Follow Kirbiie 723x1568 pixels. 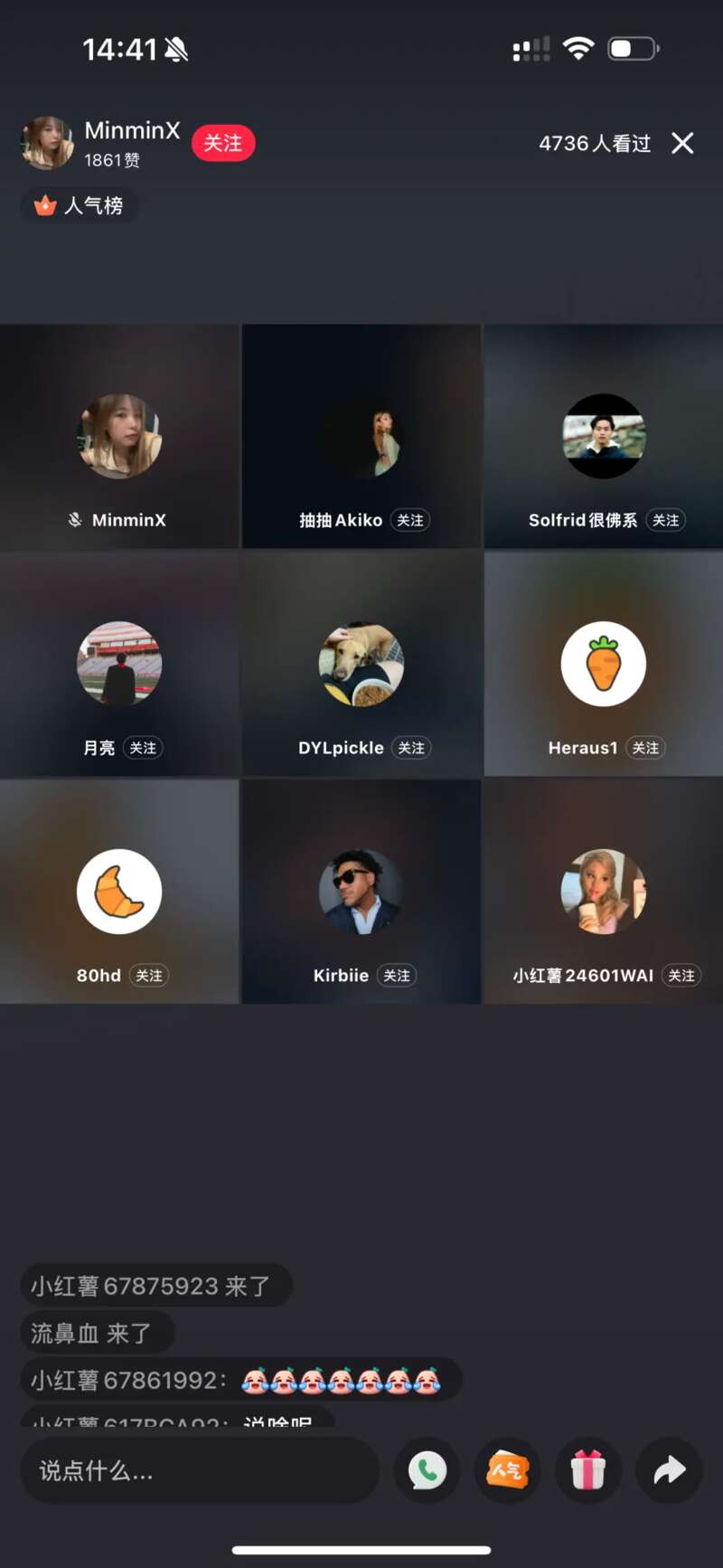pos(397,976)
